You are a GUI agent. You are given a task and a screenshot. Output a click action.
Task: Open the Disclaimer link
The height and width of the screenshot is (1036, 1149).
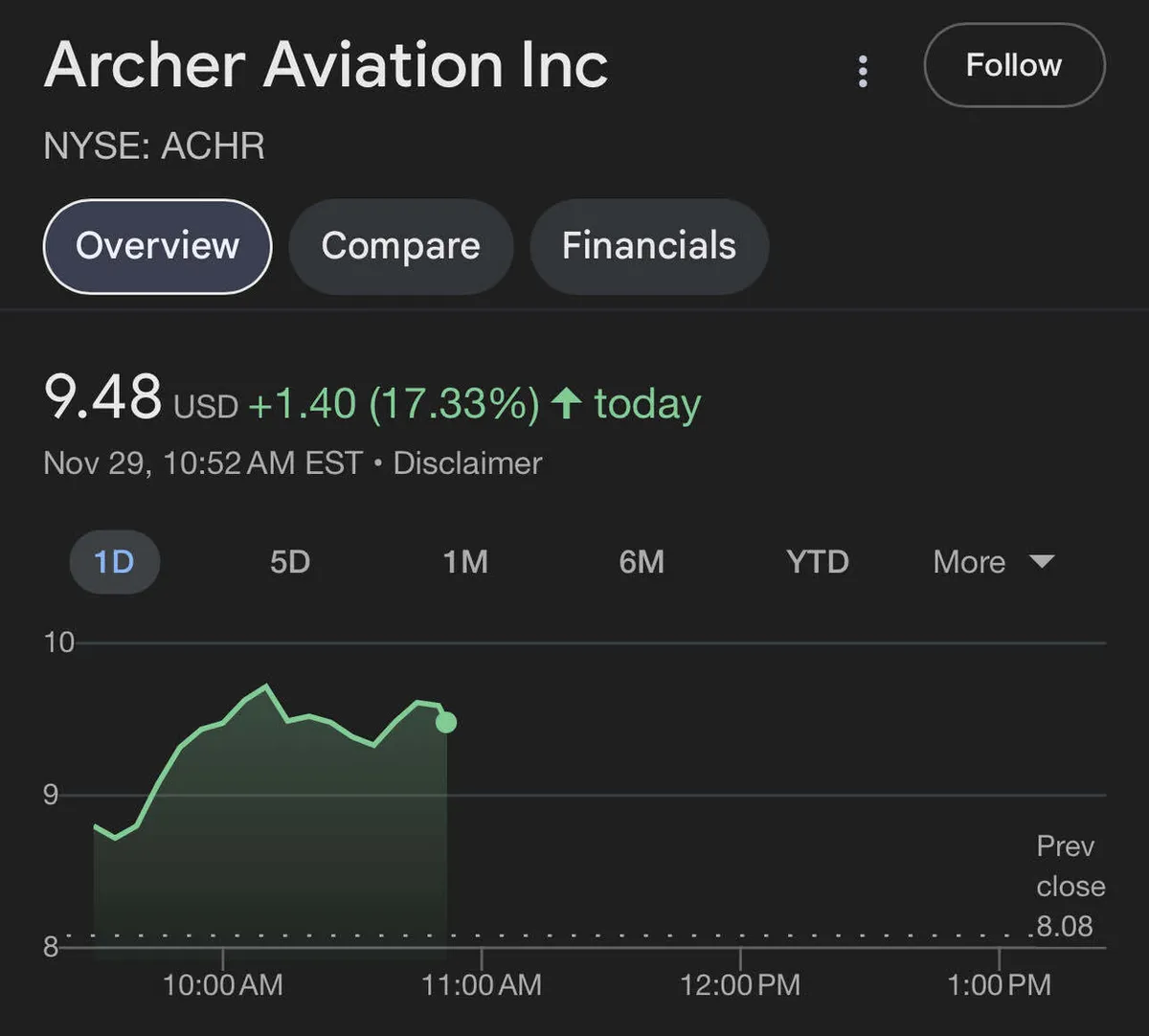coord(467,463)
